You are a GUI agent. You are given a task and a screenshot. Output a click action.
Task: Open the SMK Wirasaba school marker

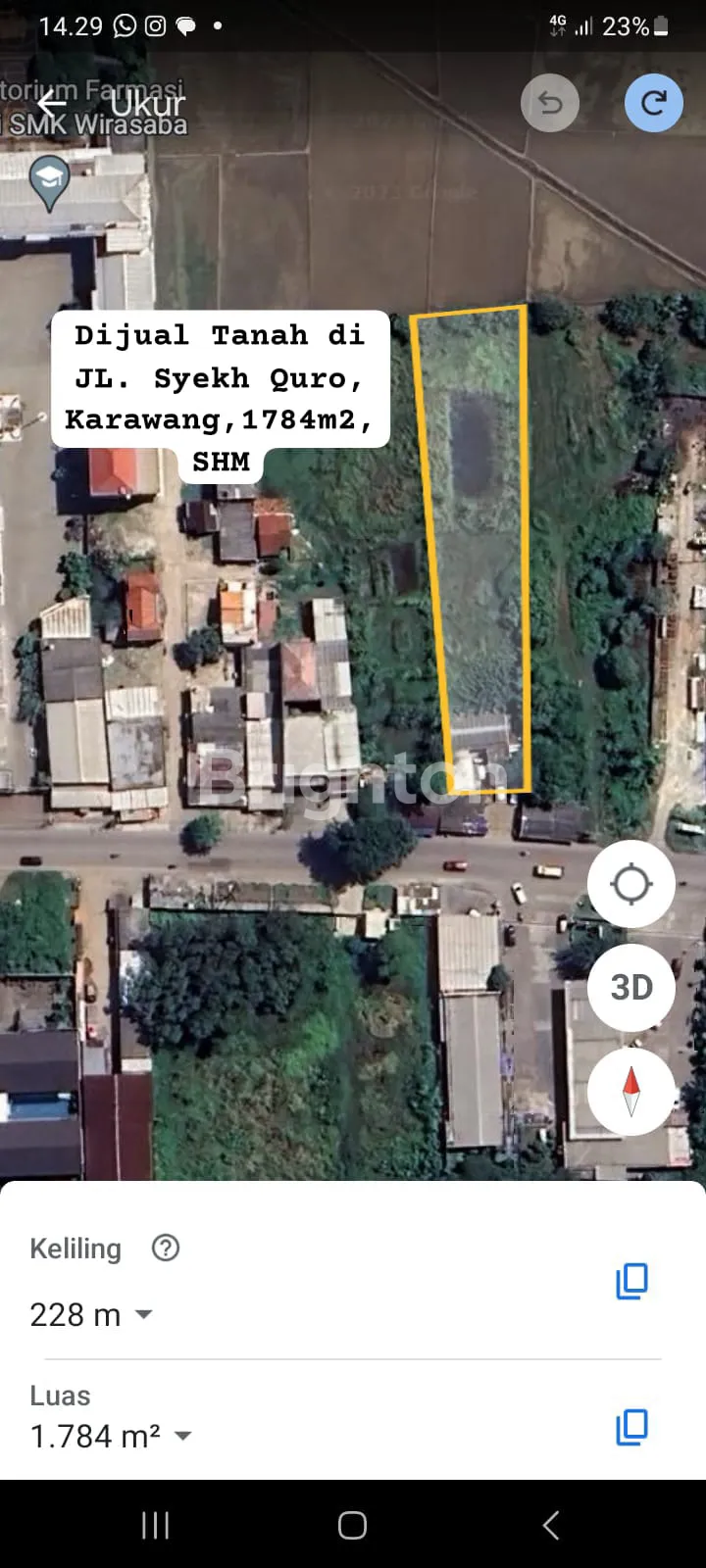49,180
